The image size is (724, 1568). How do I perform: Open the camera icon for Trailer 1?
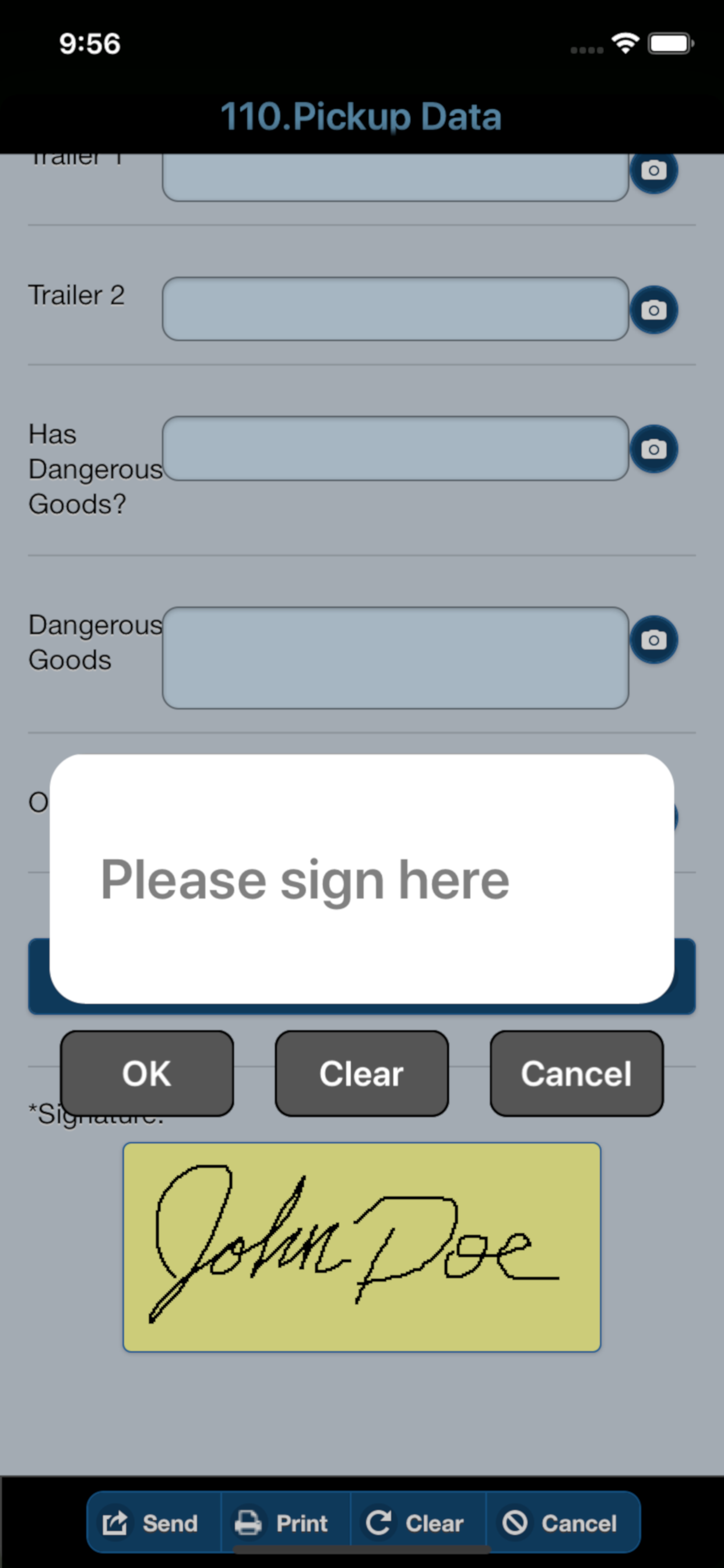pyautogui.click(x=653, y=171)
